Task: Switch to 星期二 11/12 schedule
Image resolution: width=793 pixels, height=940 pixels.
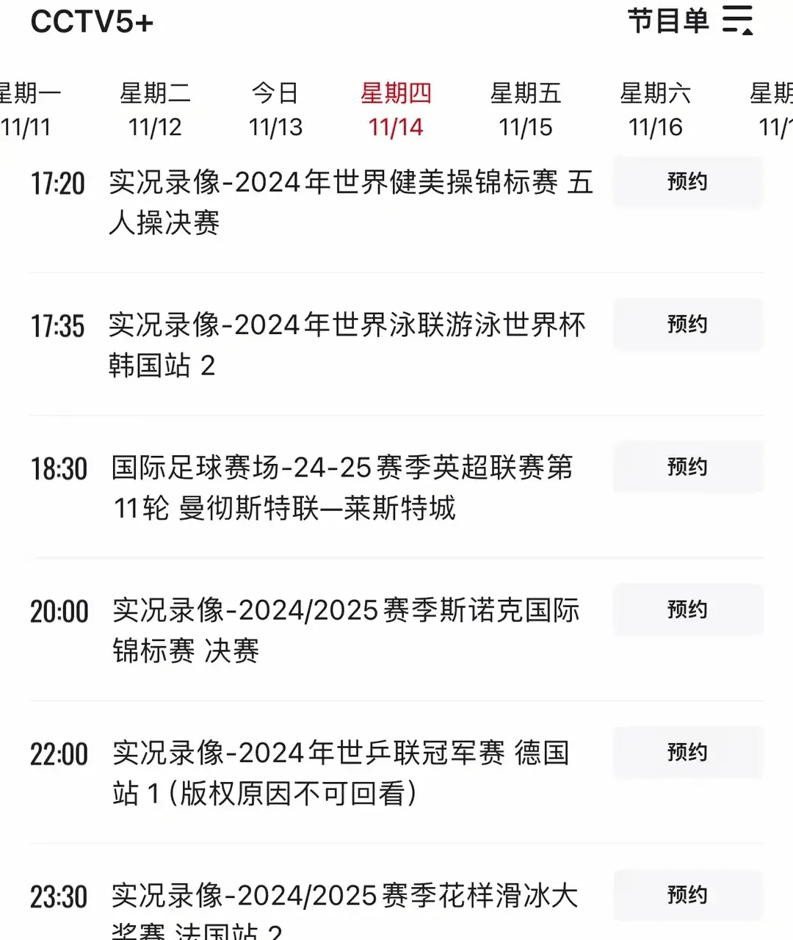Action: pos(155,110)
